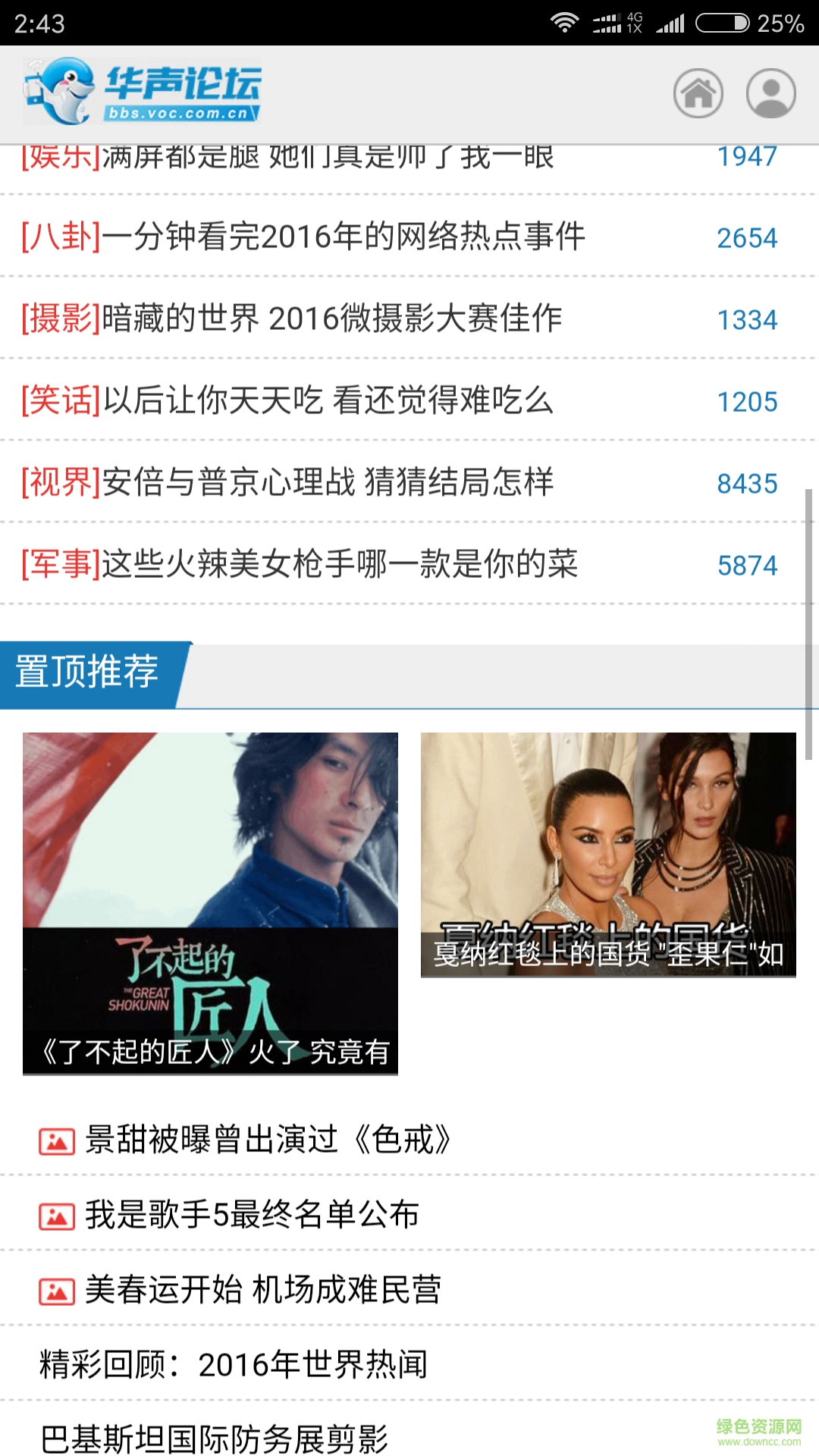
Task: Open 精彩回顾：2016年世界热闻
Action: pyautogui.click(x=234, y=1365)
